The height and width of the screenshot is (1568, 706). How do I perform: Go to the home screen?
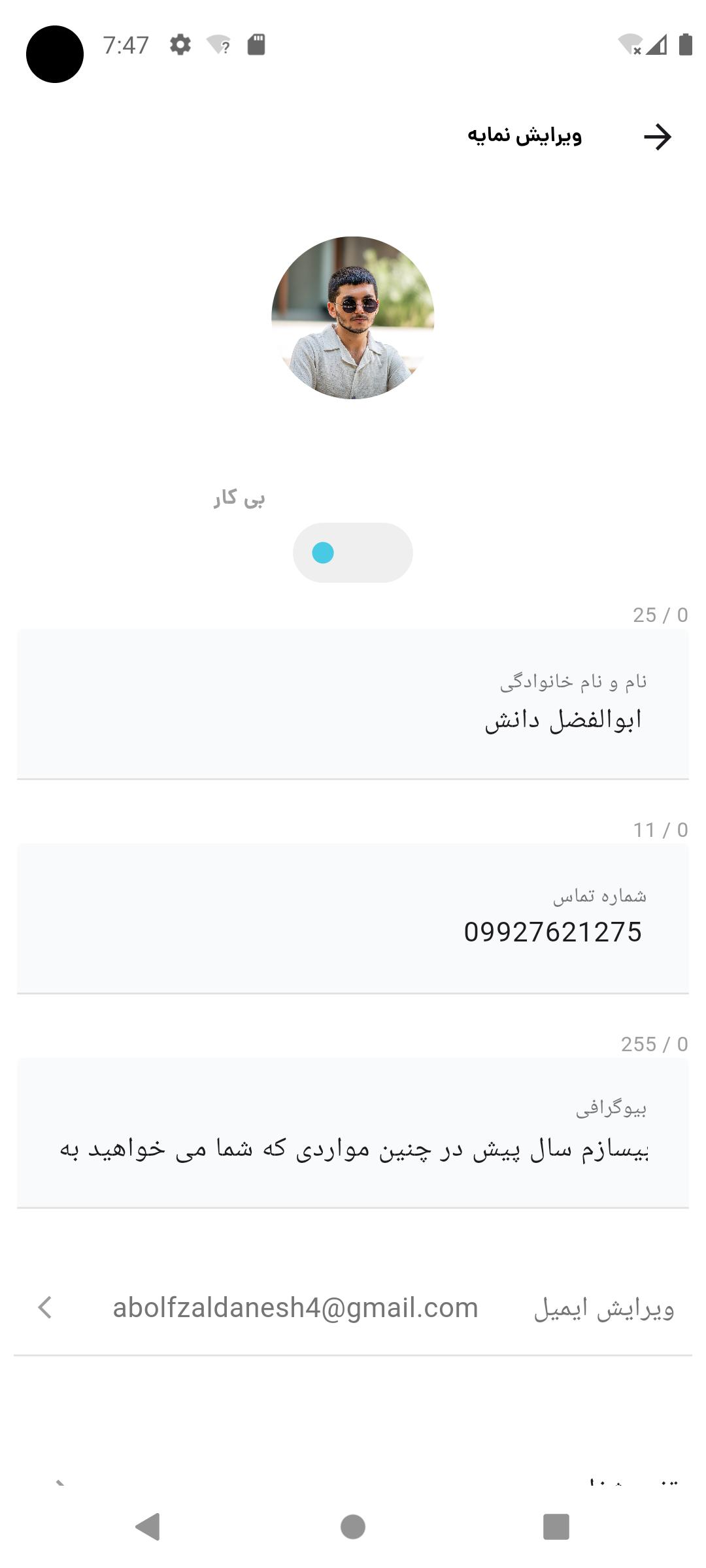(353, 1527)
